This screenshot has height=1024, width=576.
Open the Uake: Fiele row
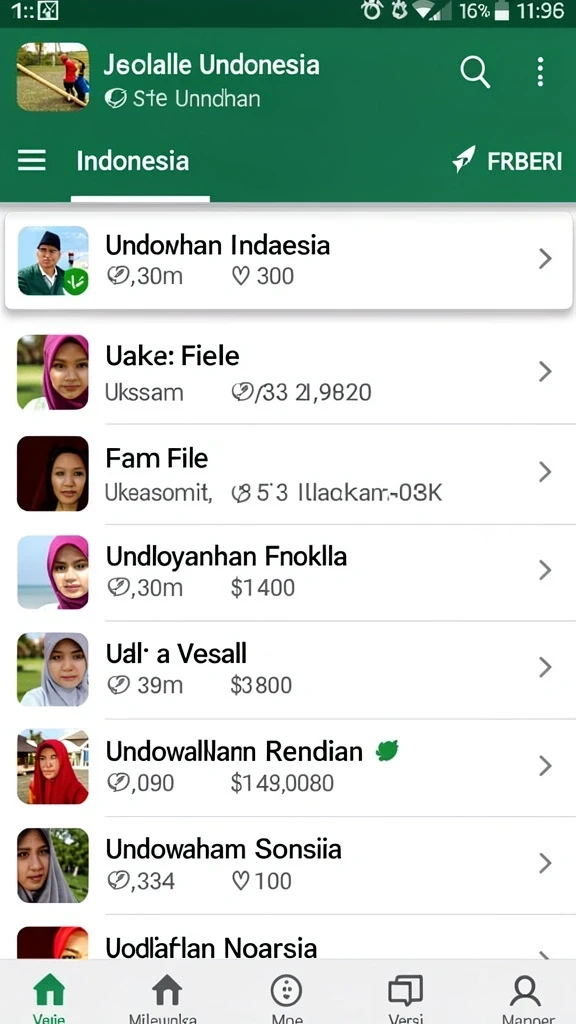click(x=288, y=372)
